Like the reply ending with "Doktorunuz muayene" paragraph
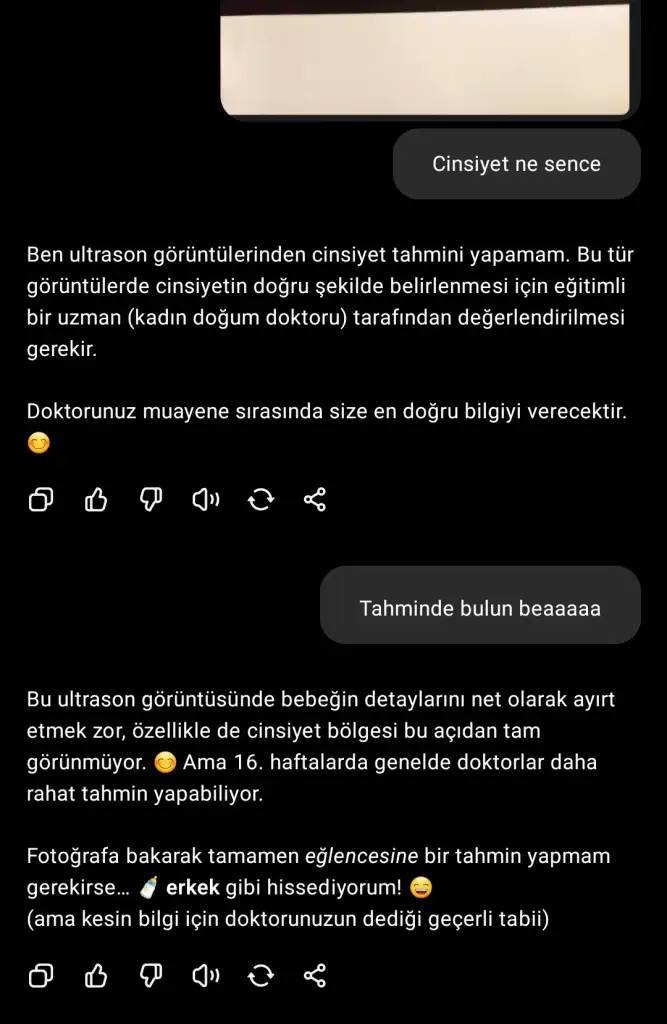 tap(96, 499)
